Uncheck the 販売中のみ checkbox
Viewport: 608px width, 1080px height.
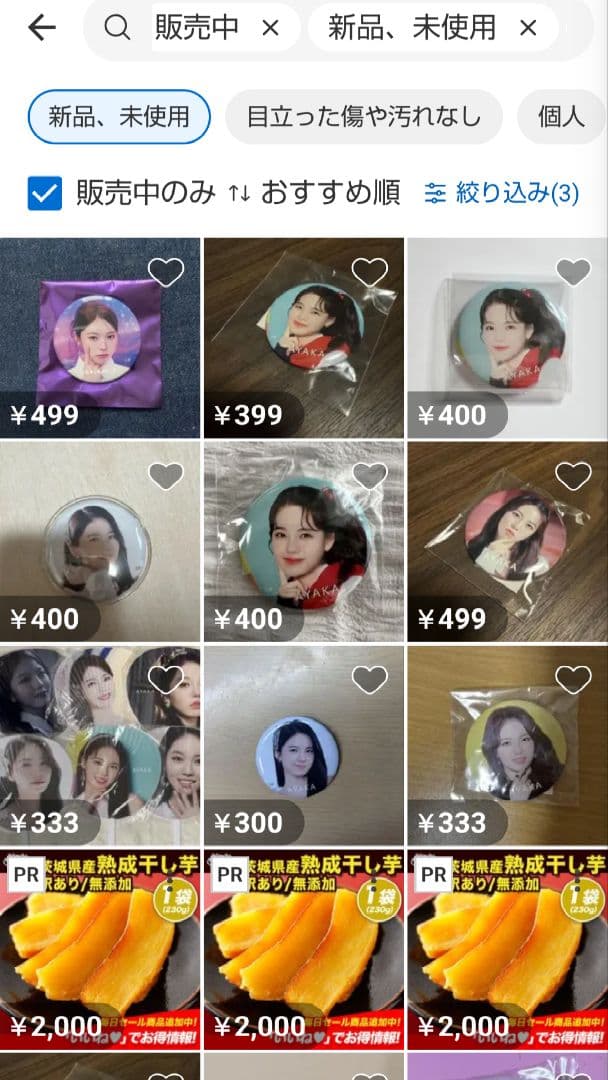pos(45,193)
